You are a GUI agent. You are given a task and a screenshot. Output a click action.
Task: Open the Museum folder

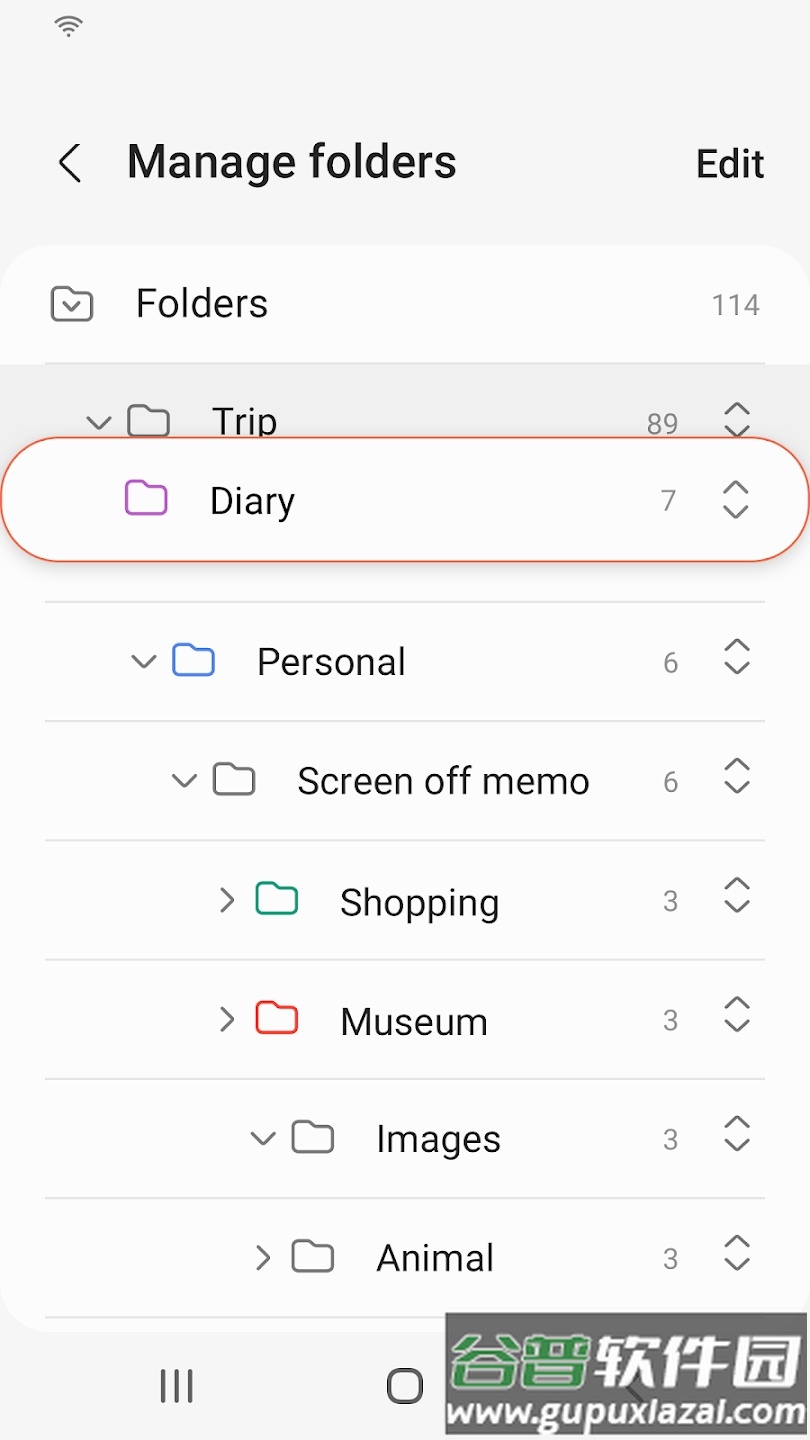(414, 1022)
